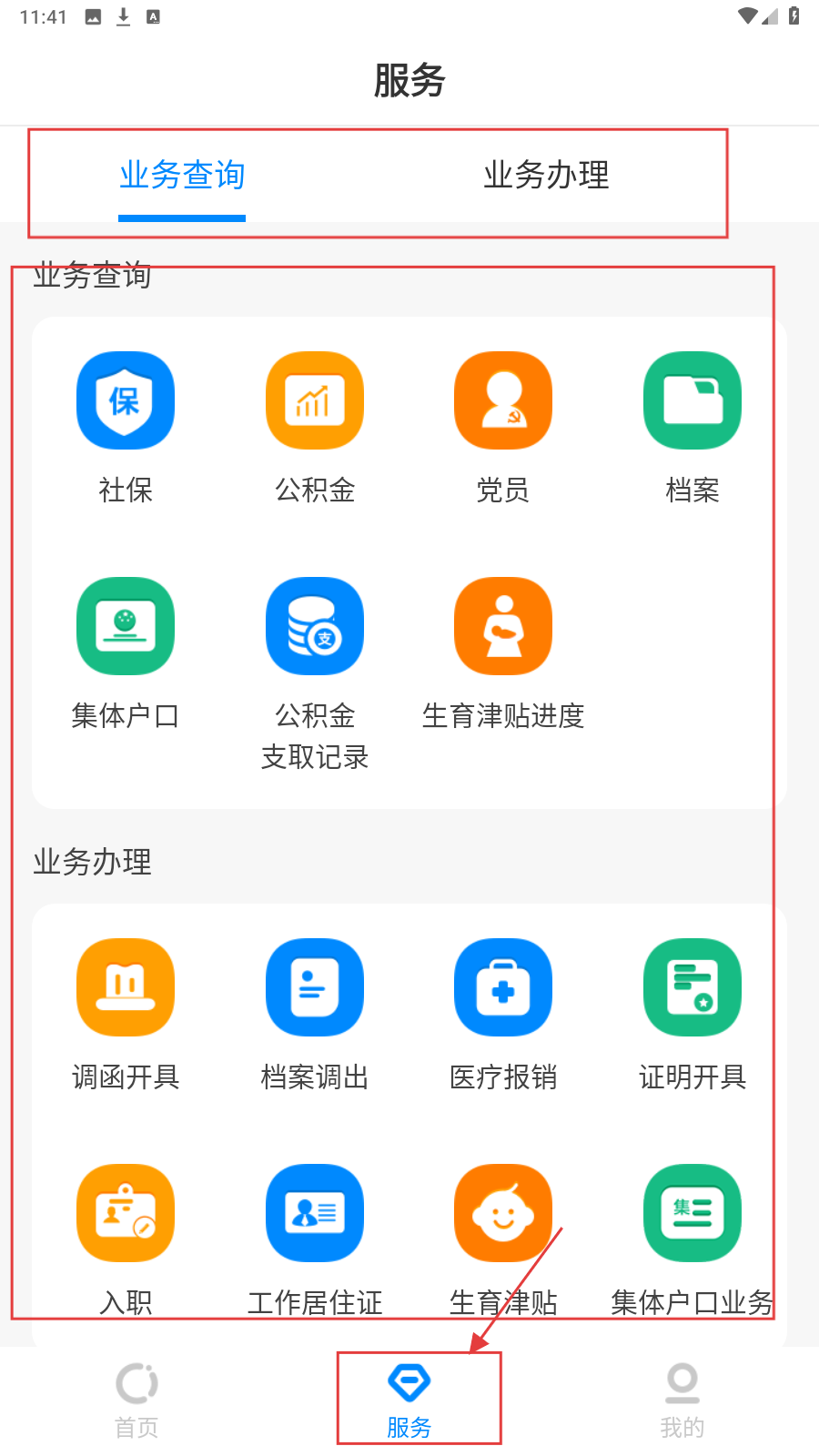
Task: Go to the 首页 tab
Action: point(136,1401)
